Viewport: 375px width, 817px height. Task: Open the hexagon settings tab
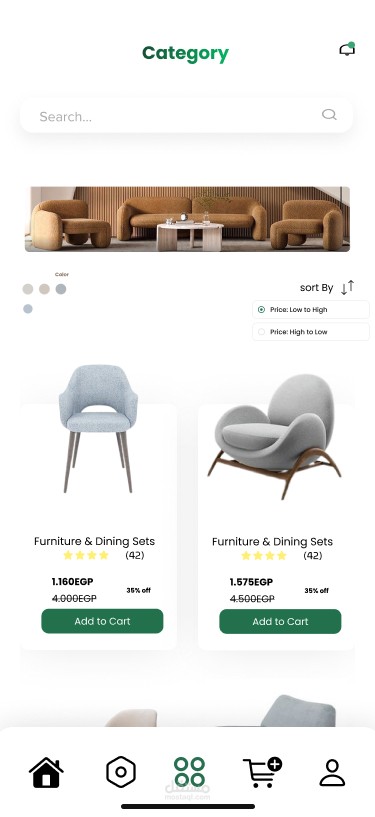(x=121, y=772)
